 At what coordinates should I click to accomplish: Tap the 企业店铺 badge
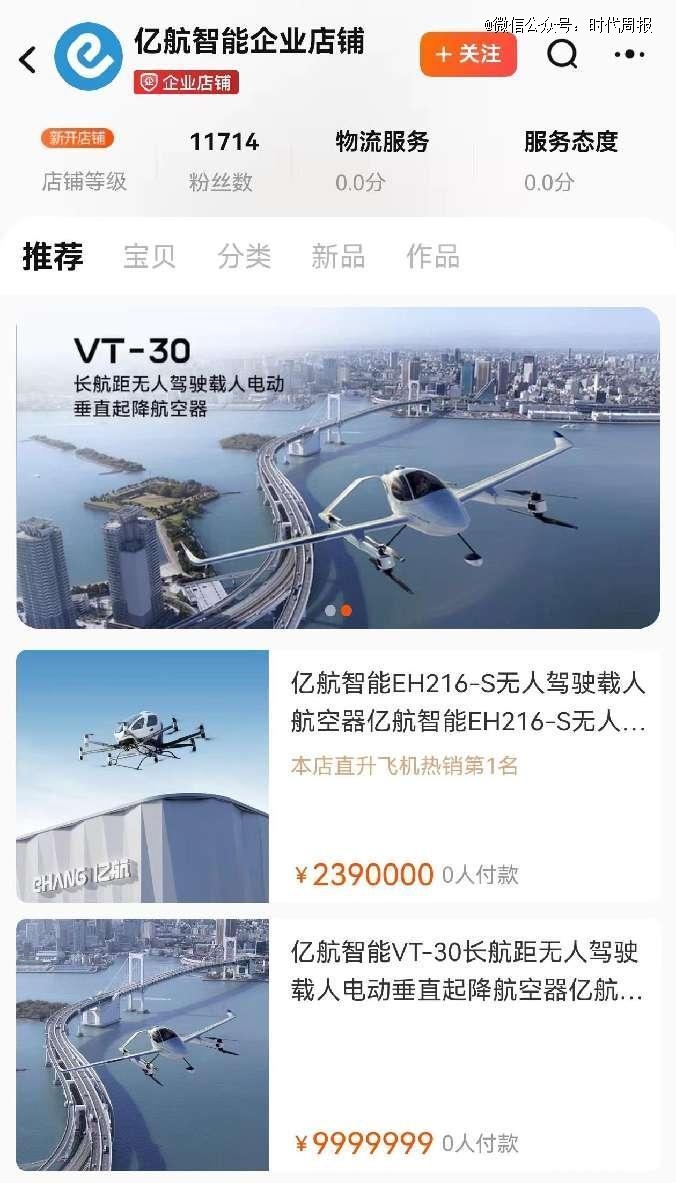pos(186,82)
